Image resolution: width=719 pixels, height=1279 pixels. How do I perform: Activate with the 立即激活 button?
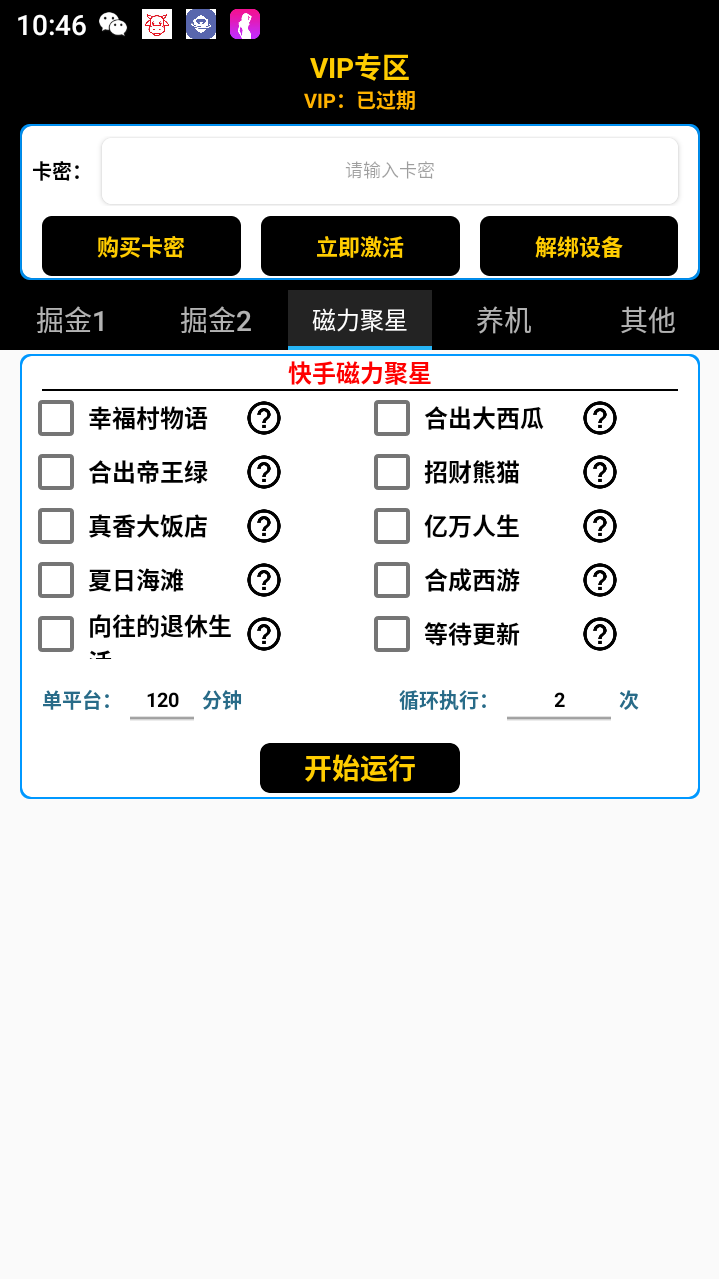(x=360, y=247)
